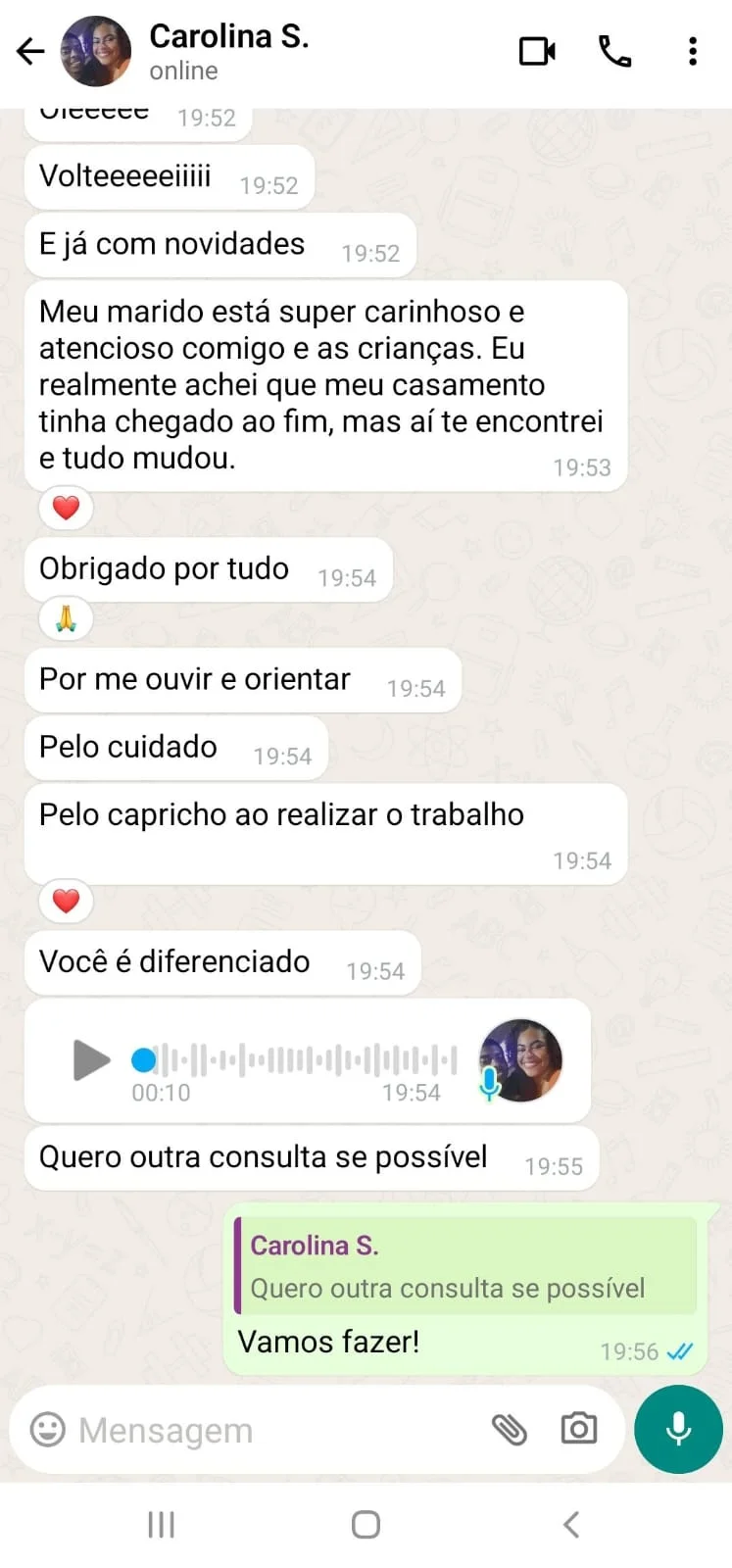The width and height of the screenshot is (732, 1568).
Task: Open the emoji picker in message field
Action: tap(47, 1430)
